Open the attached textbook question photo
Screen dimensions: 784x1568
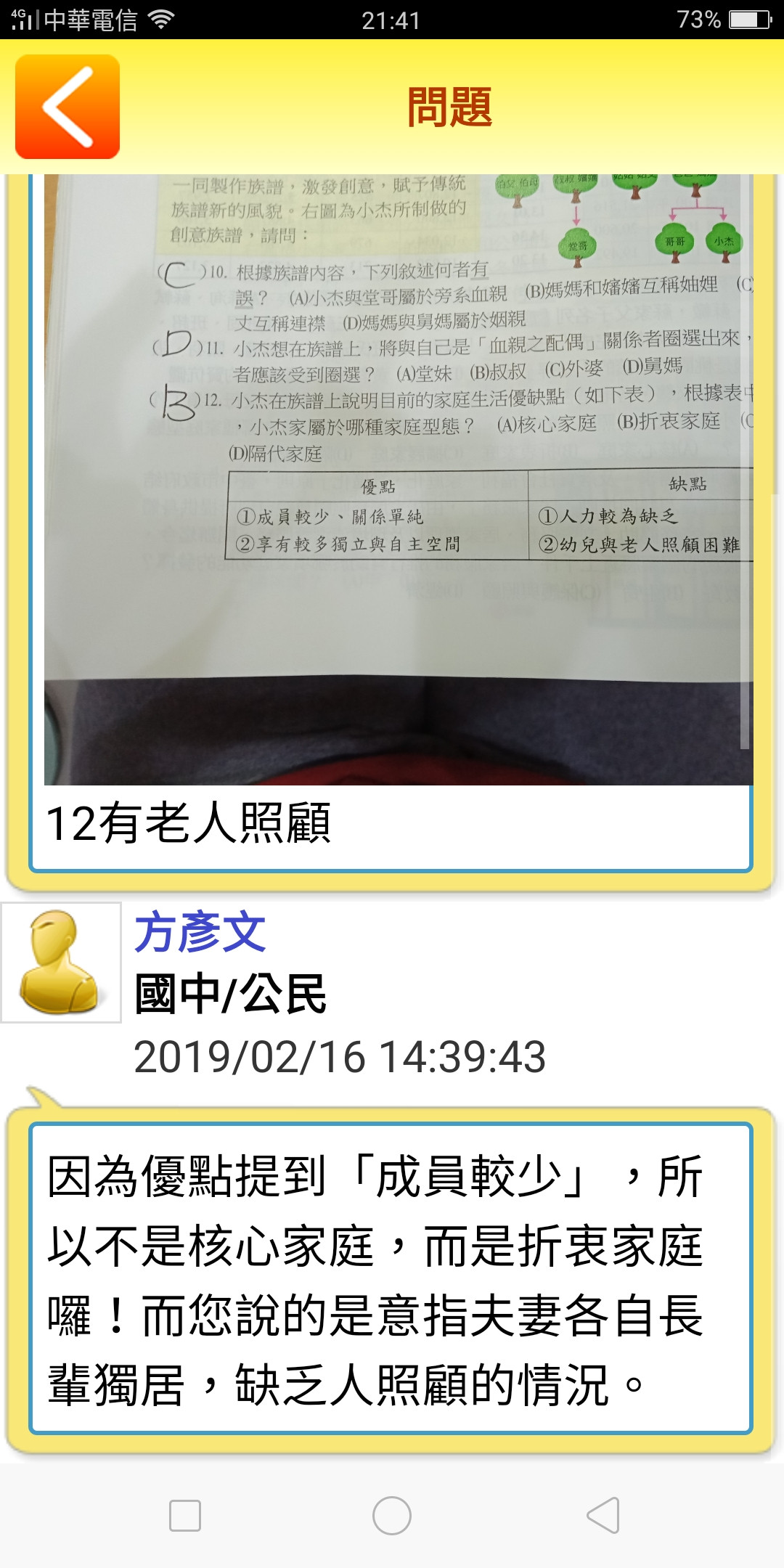(398, 479)
